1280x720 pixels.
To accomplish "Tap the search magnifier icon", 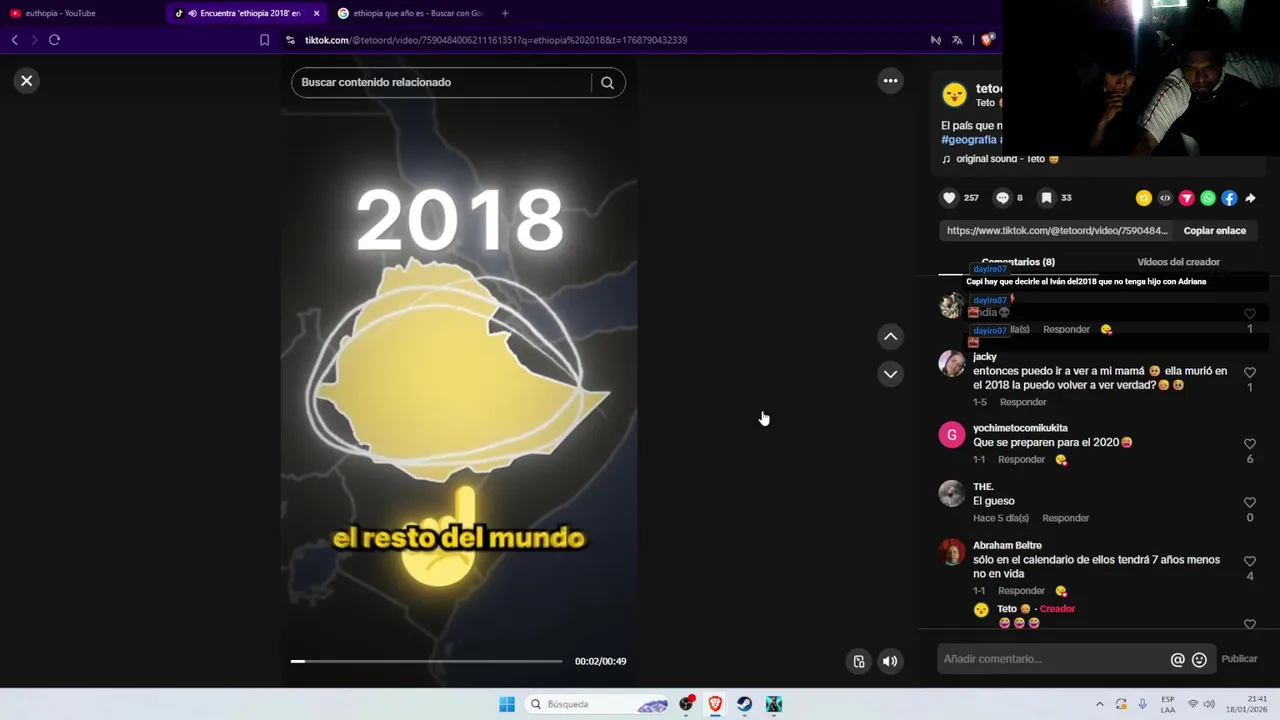I will [607, 83].
